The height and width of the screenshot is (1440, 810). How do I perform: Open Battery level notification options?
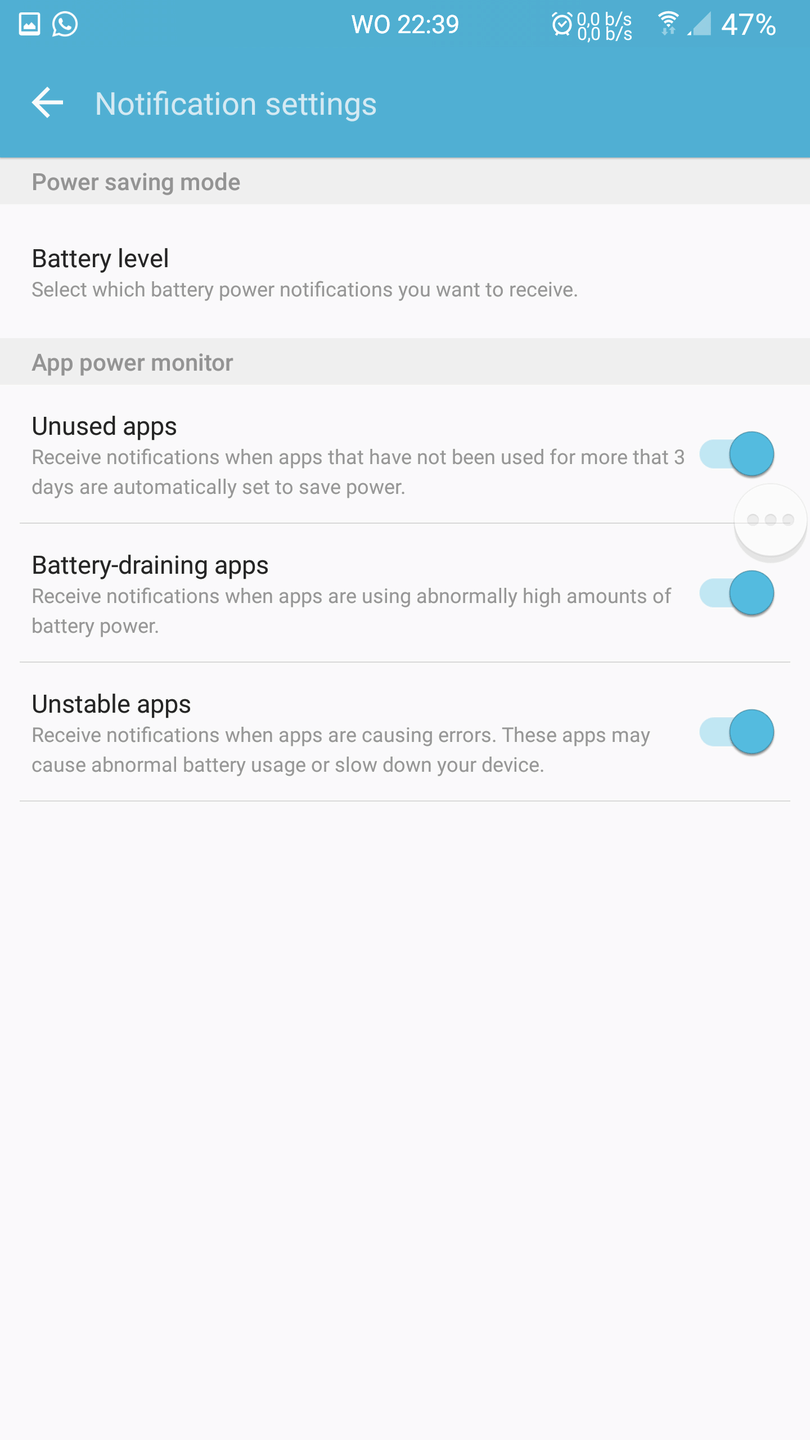(x=405, y=272)
